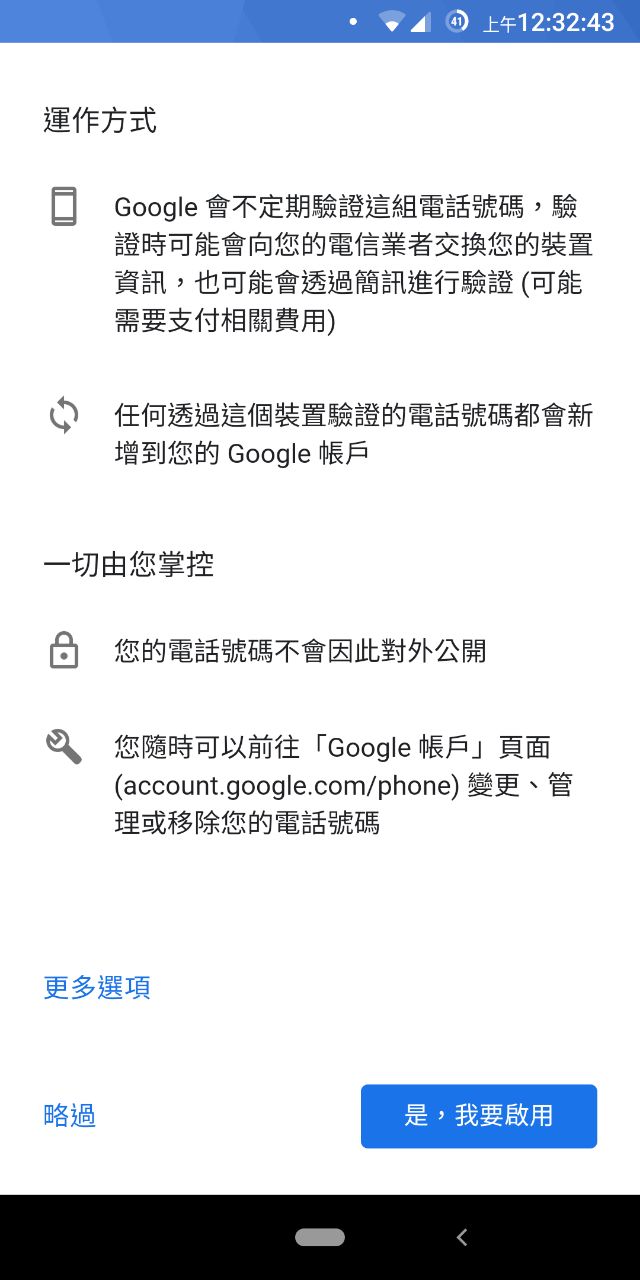Tap the home pill in the navigation bar
This screenshot has height=1280, width=640.
point(320,1238)
